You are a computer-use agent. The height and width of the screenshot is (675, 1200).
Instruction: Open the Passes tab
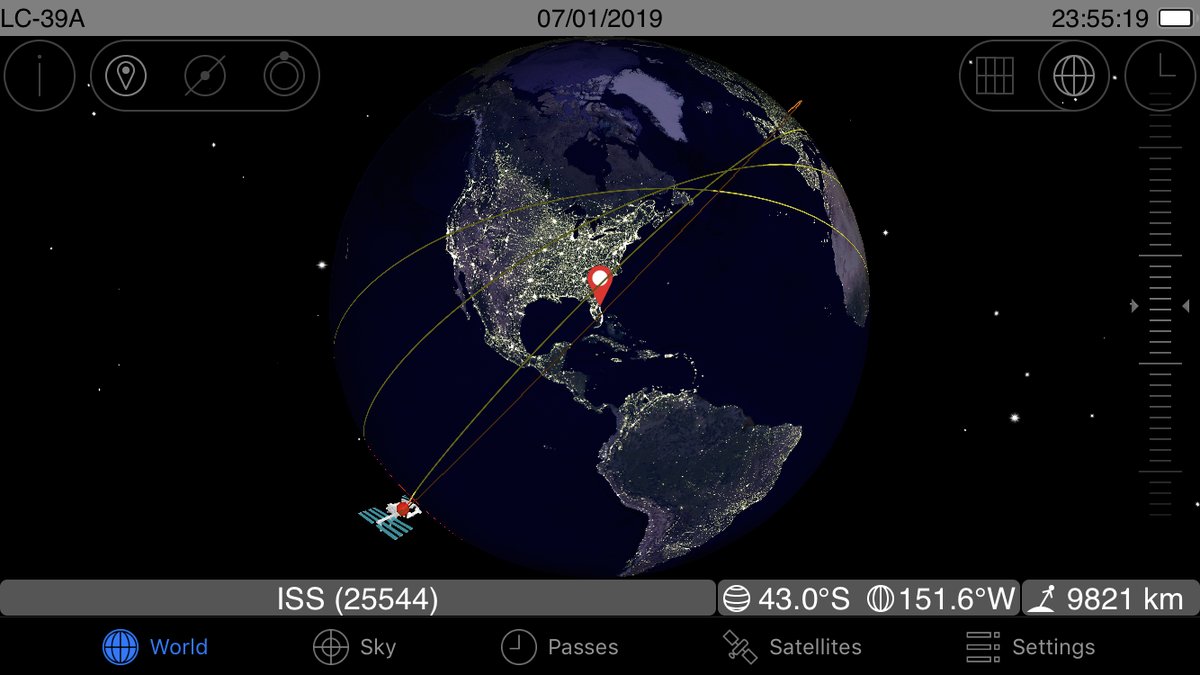[560, 647]
